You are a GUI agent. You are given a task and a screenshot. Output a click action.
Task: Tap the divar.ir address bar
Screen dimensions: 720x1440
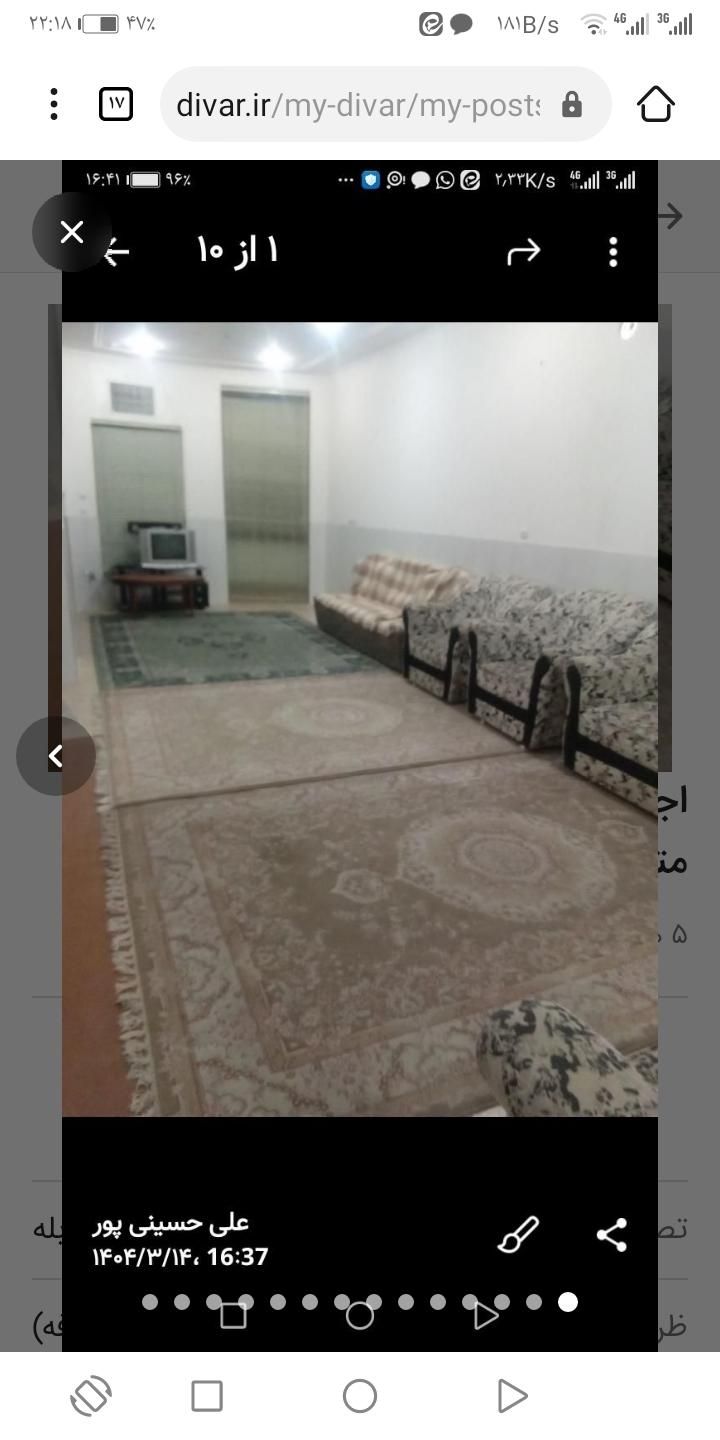tap(360, 104)
